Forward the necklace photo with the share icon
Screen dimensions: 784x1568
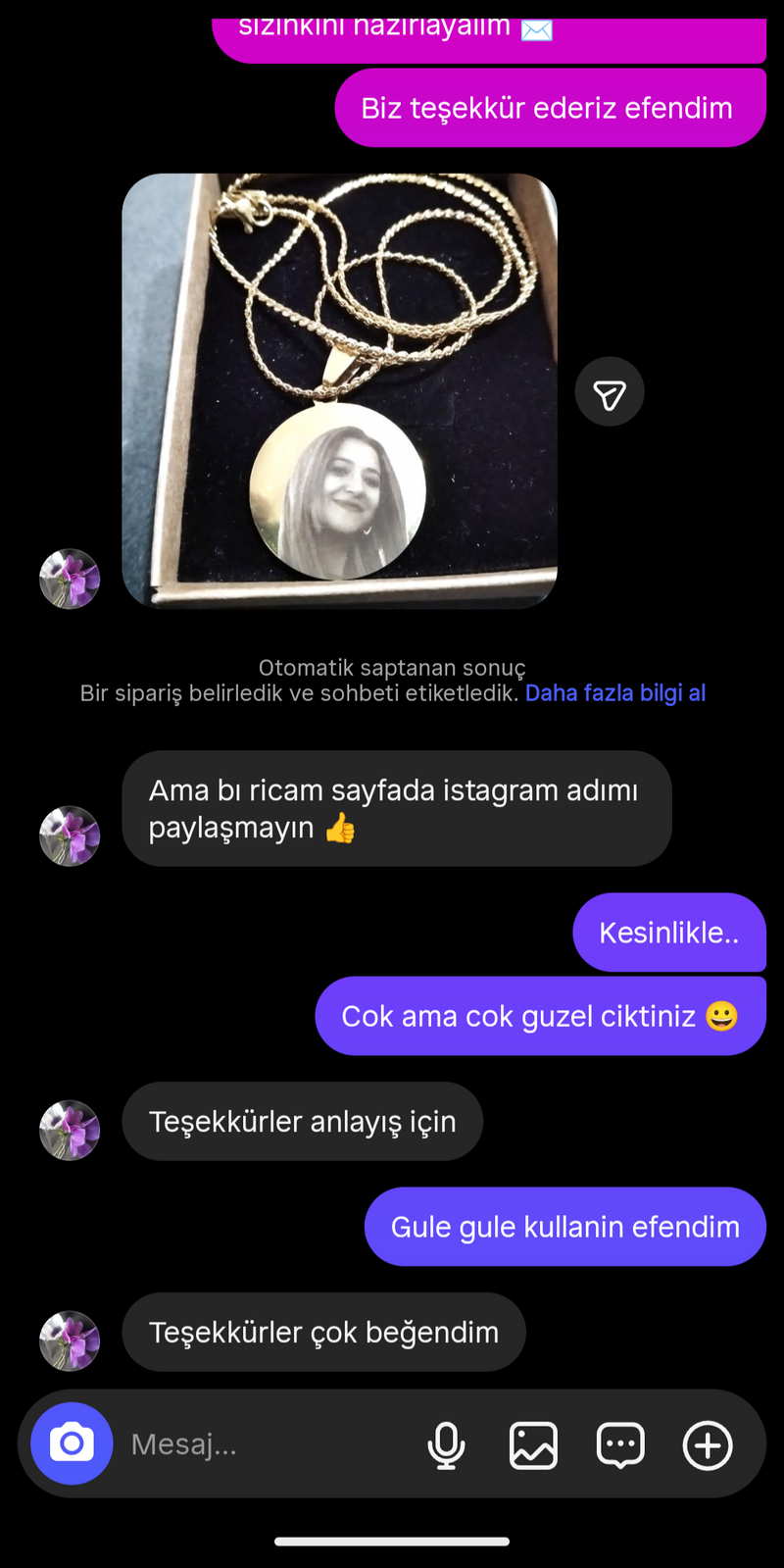point(610,392)
